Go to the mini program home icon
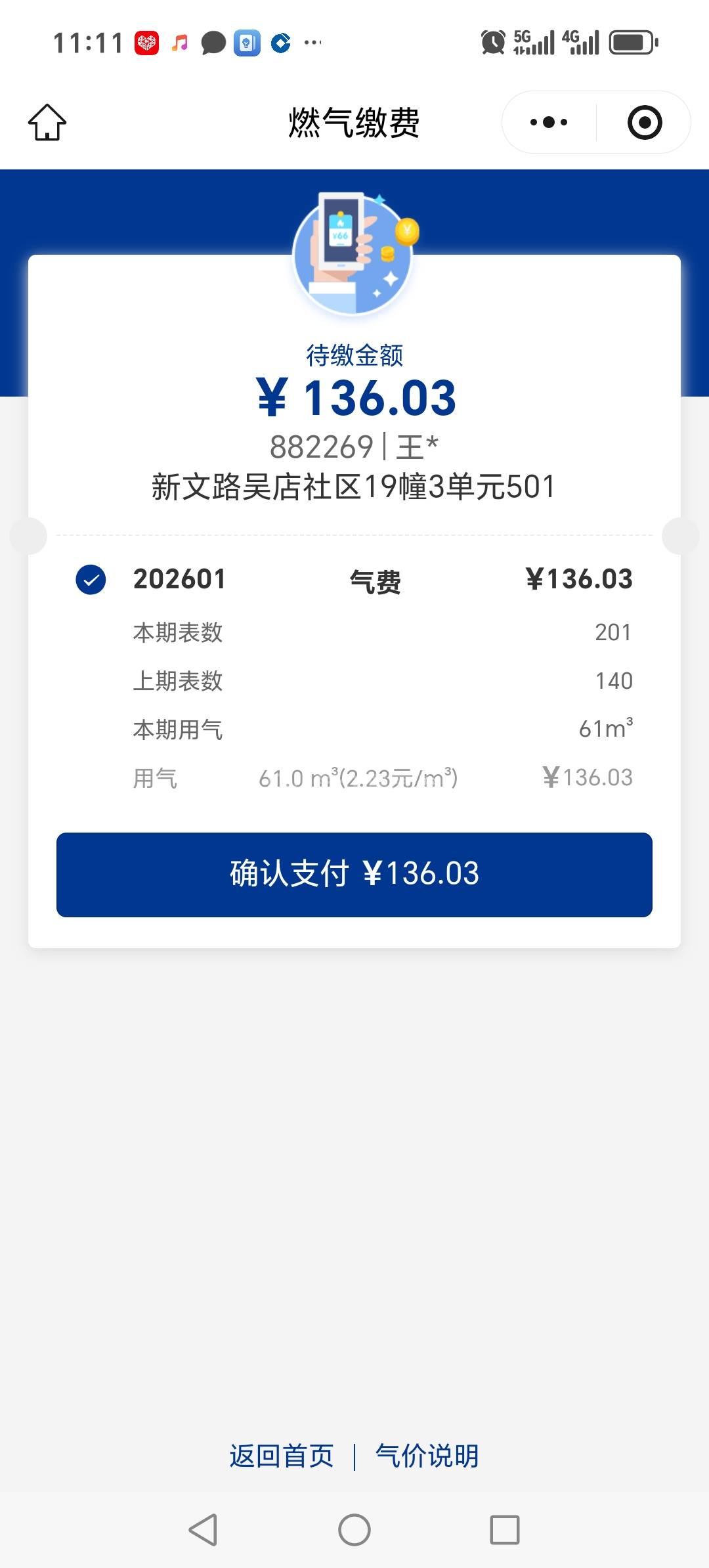Image resolution: width=709 pixels, height=1568 pixels. pyautogui.click(x=47, y=122)
